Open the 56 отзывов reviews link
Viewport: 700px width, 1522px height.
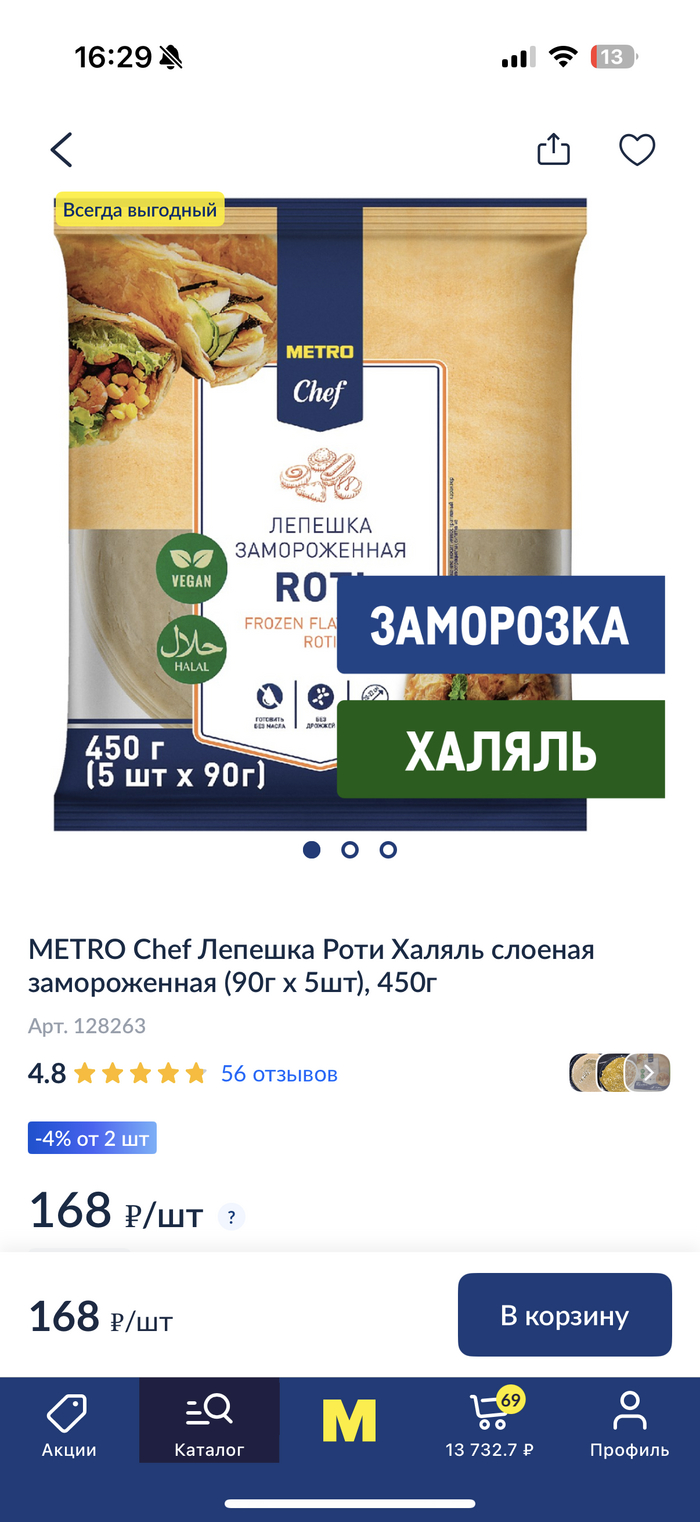(x=279, y=1074)
